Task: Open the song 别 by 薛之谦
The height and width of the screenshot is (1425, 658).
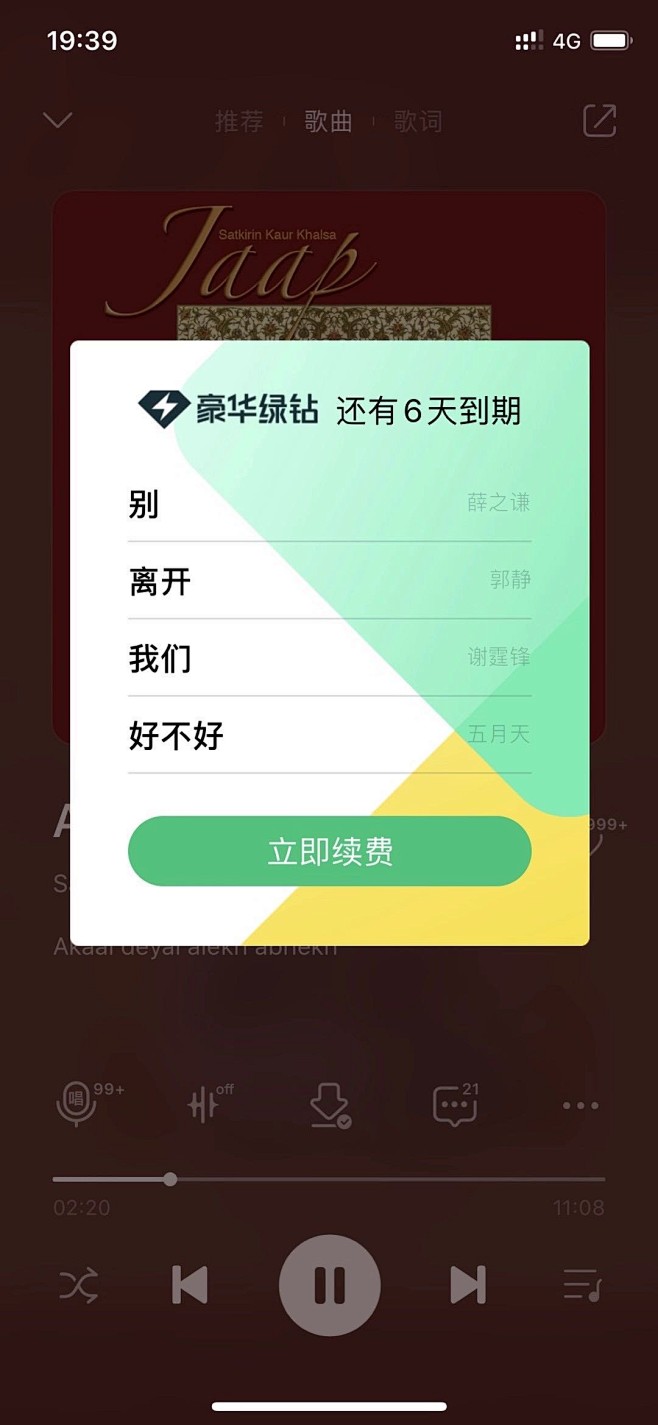Action: 329,504
